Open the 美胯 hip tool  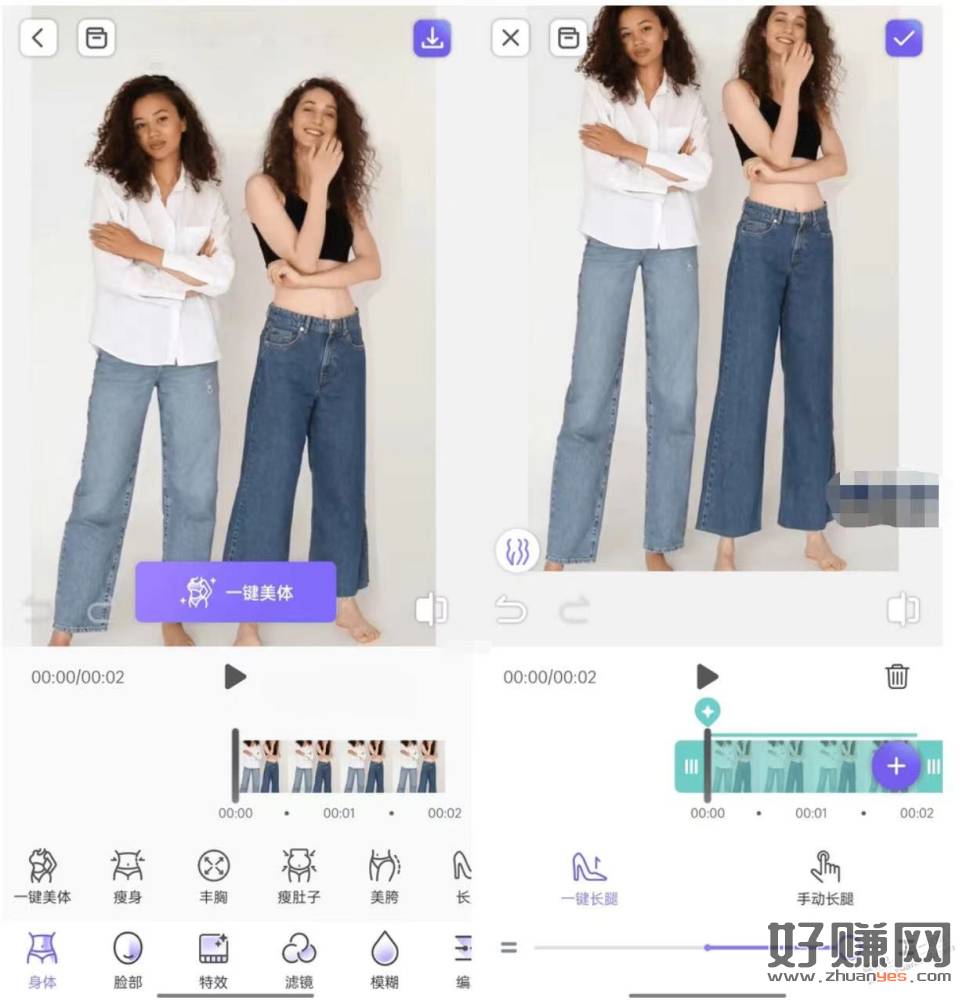click(x=384, y=876)
